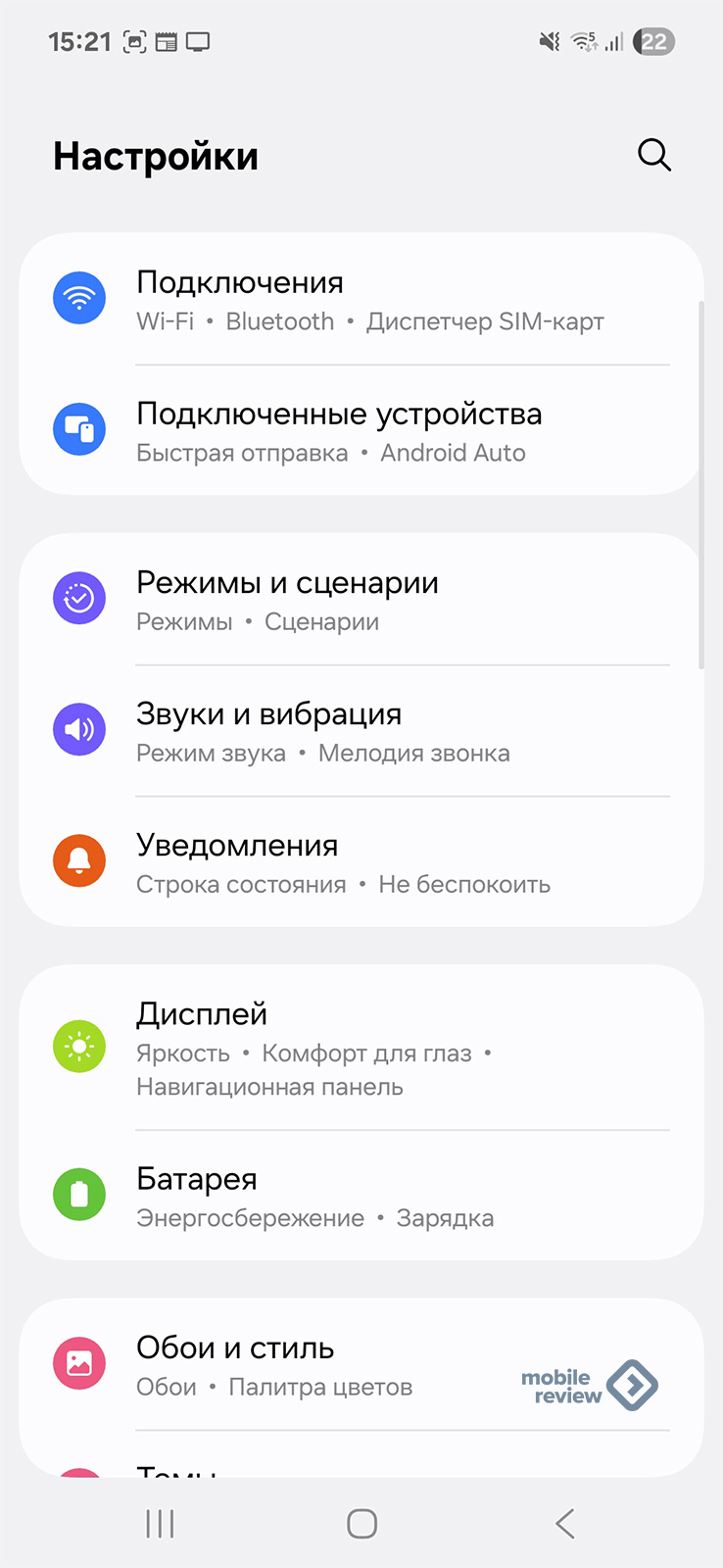Open Подключенные устройства row
The width and height of the screenshot is (723, 1568).
[361, 431]
